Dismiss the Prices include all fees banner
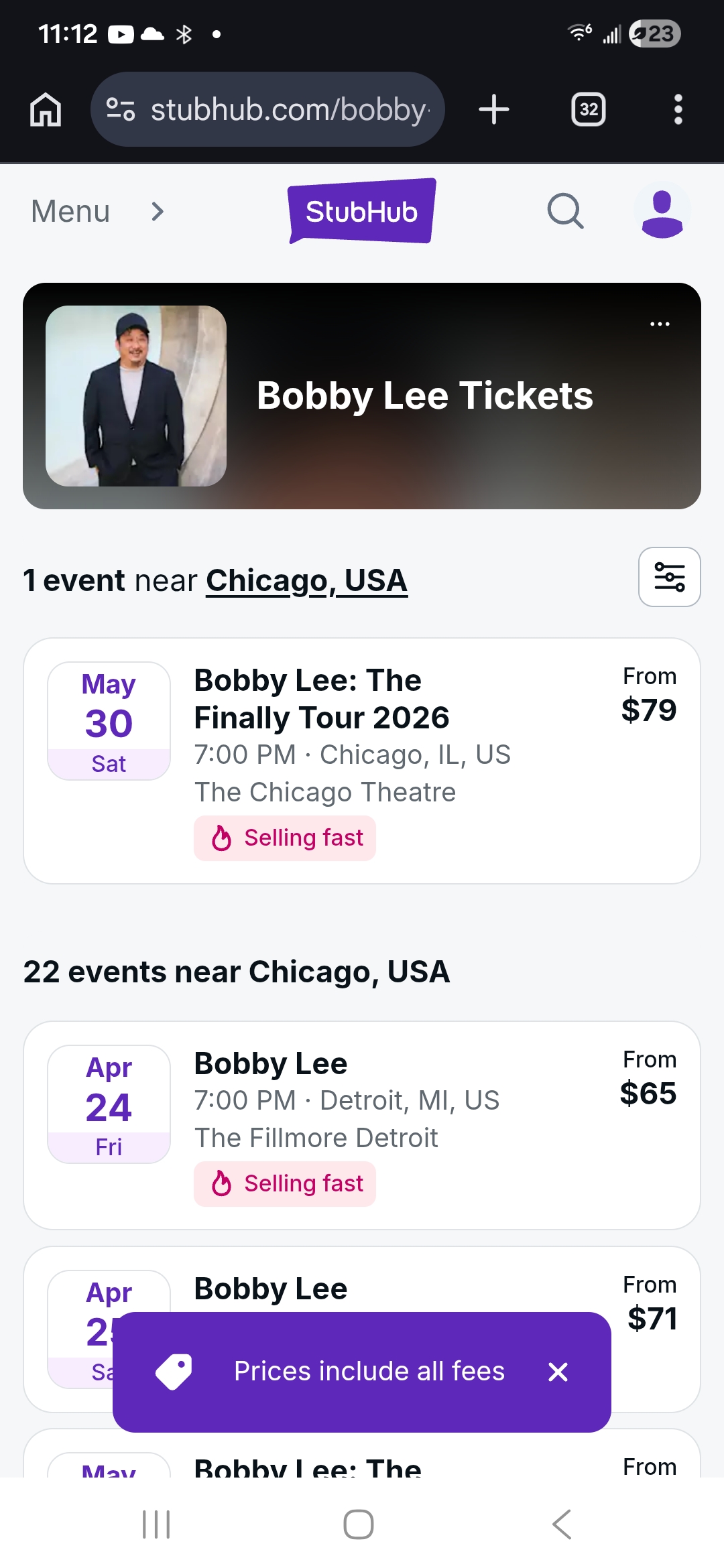Viewport: 724px width, 1568px height. click(558, 1372)
